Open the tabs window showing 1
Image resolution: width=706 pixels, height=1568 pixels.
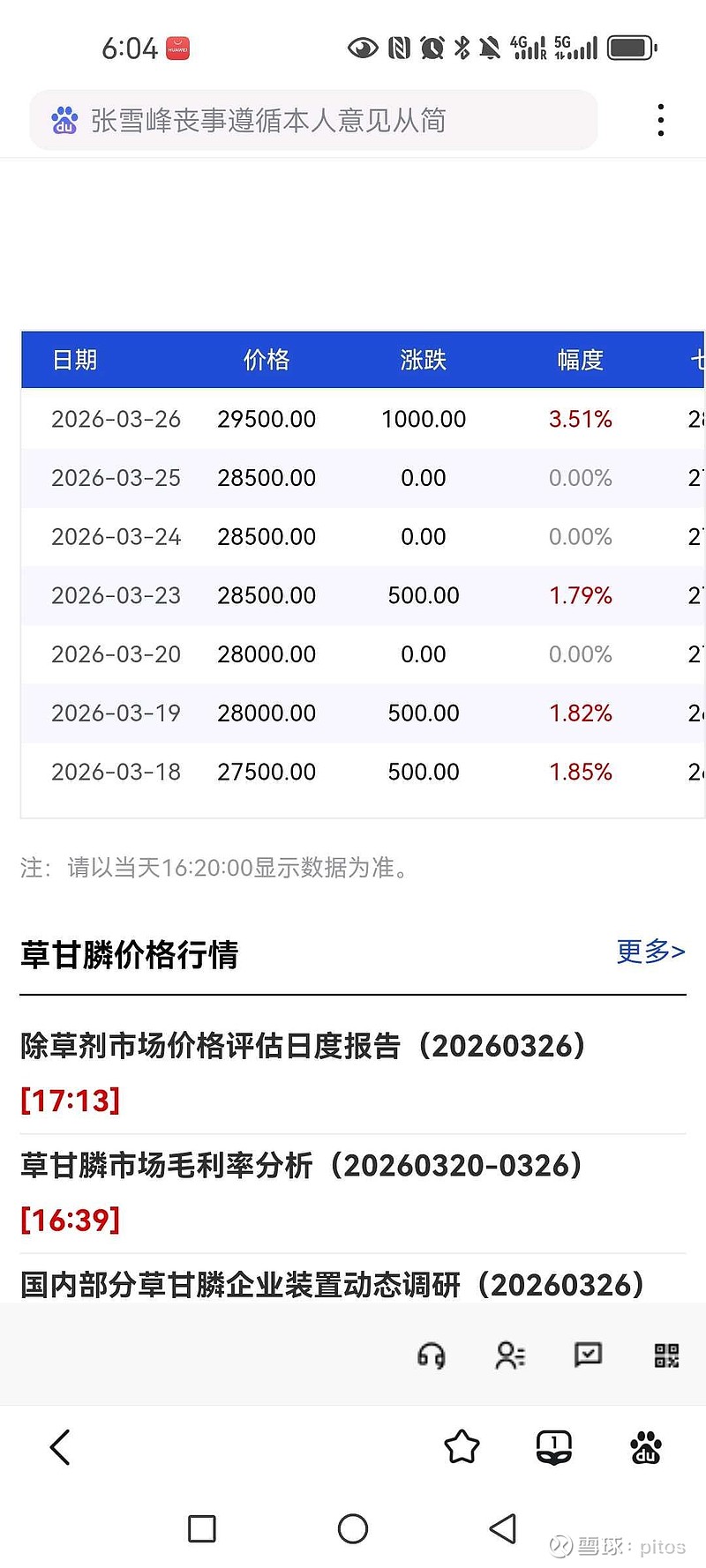(x=554, y=1447)
